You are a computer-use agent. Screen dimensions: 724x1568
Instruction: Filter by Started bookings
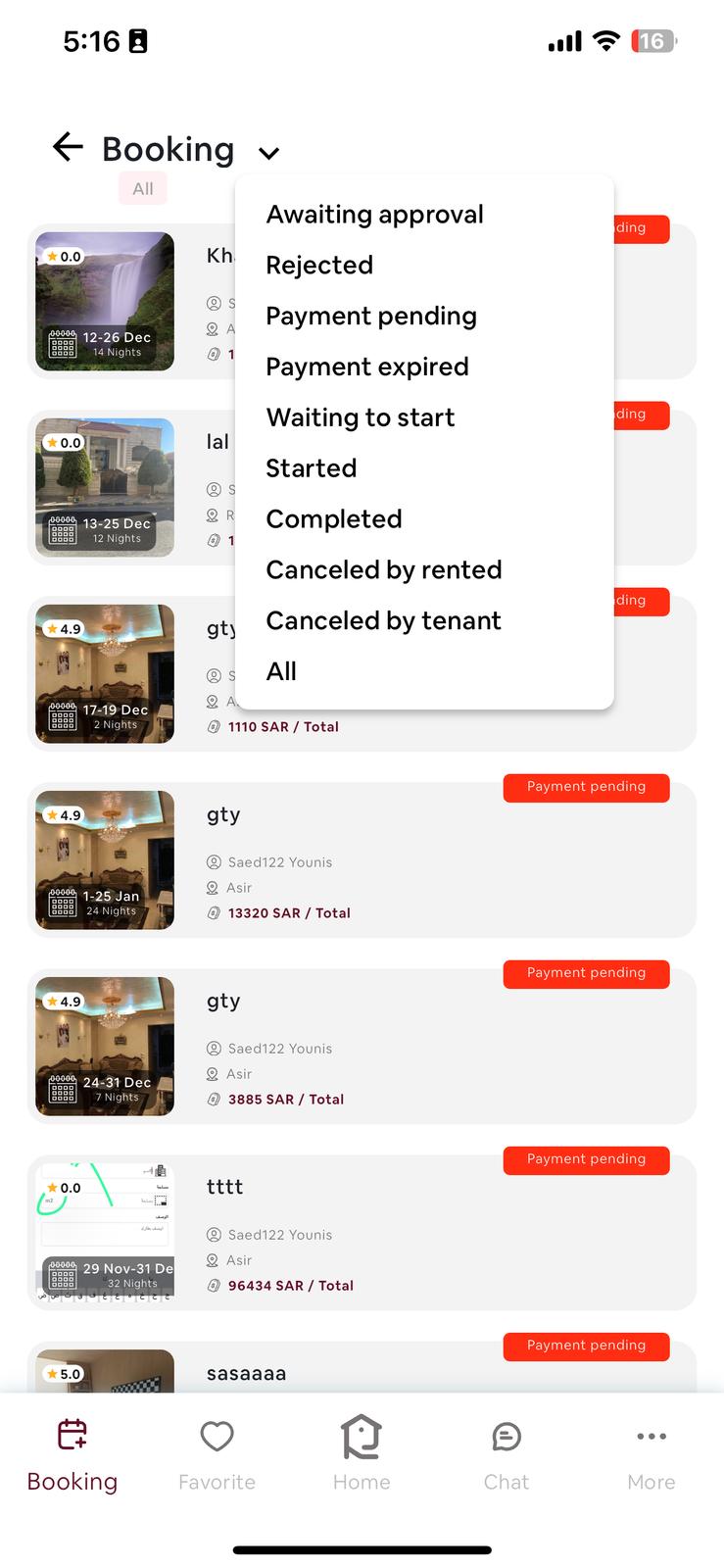point(312,468)
